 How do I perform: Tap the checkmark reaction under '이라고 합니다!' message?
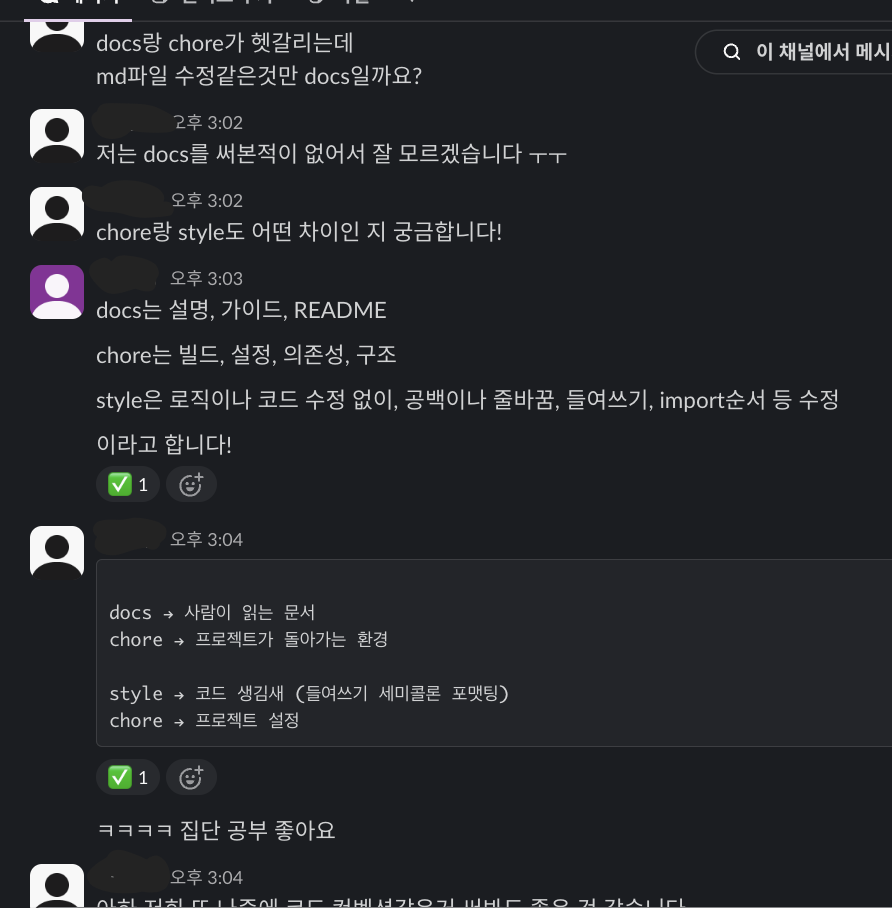click(x=128, y=485)
